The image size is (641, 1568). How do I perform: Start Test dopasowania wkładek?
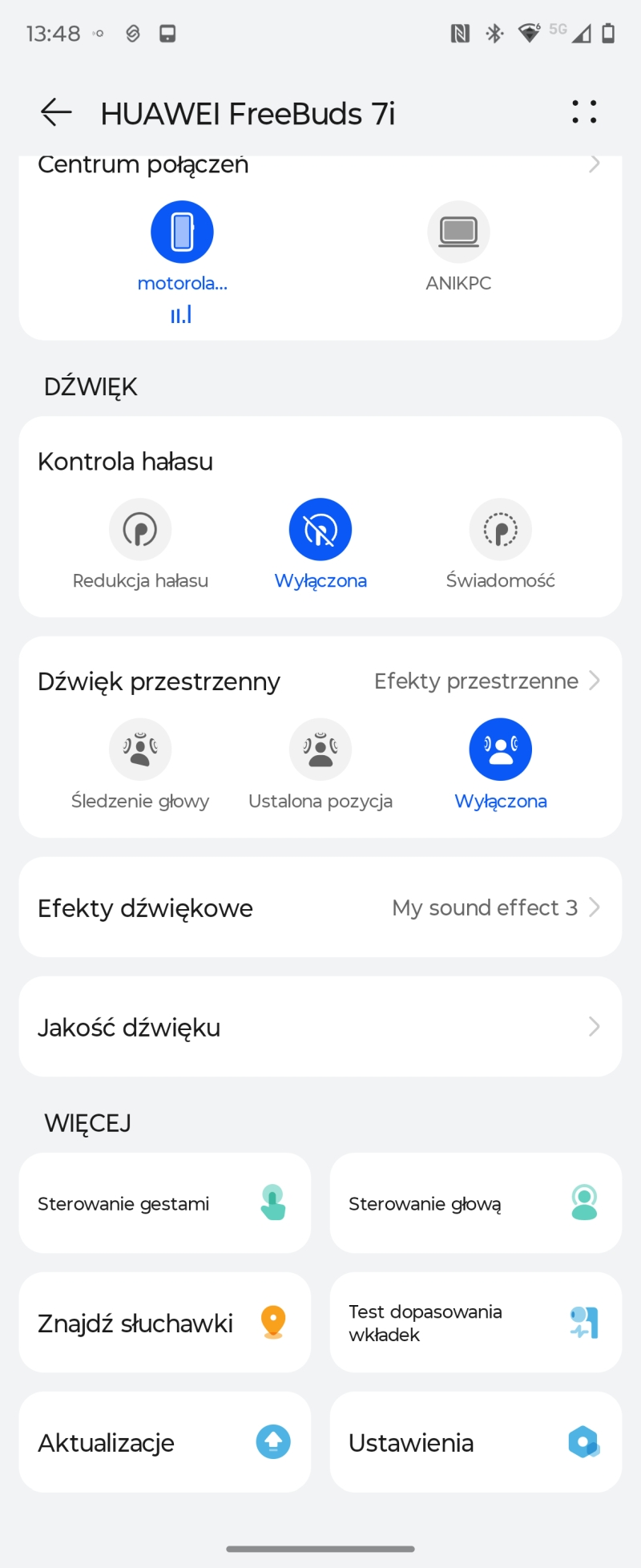[475, 1323]
